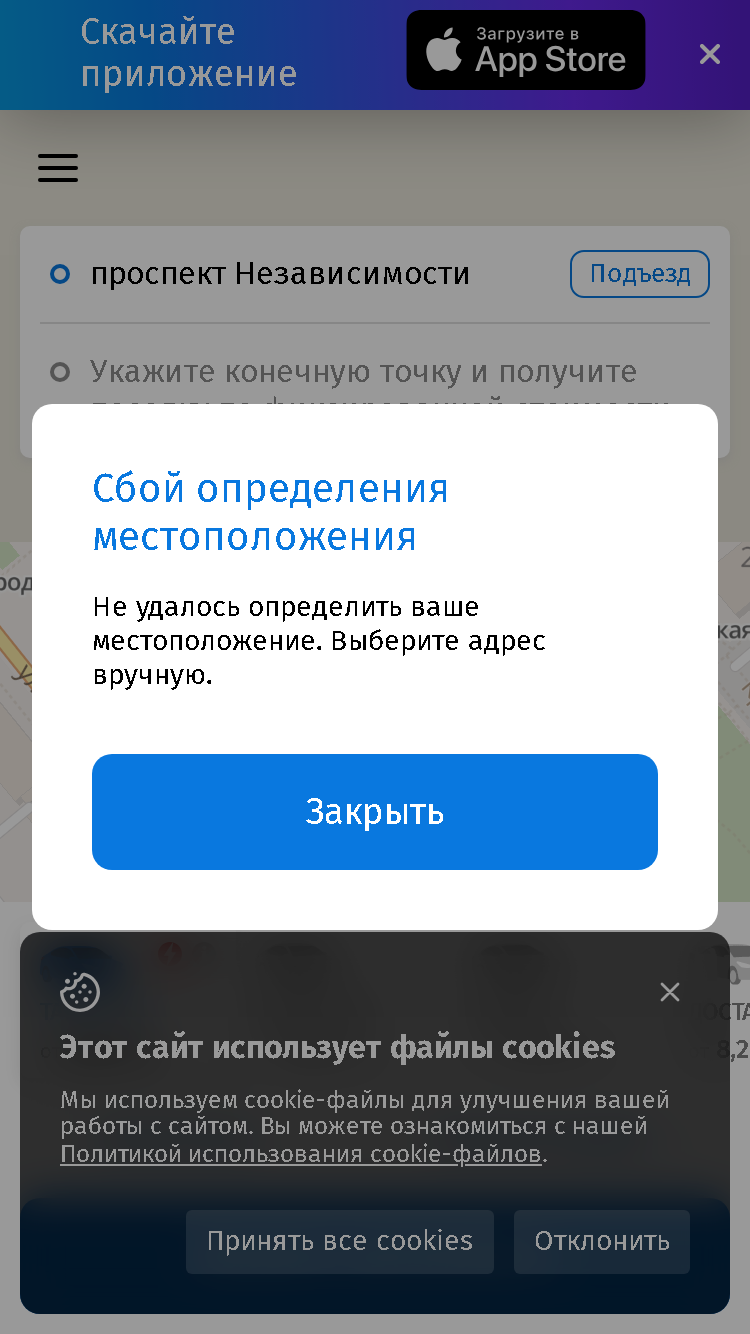Open the App Store download badge
This screenshot has height=1334, width=750.
[x=526, y=50]
